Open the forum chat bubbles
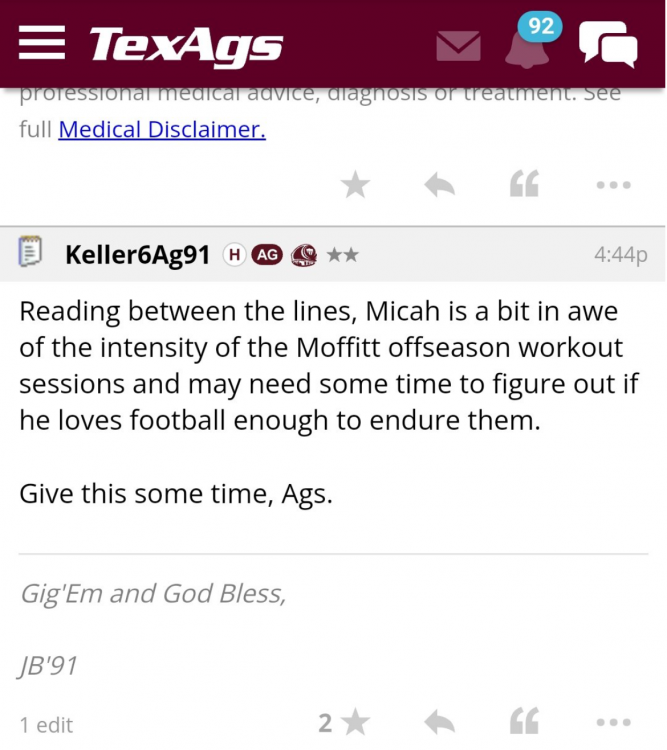 tap(607, 44)
